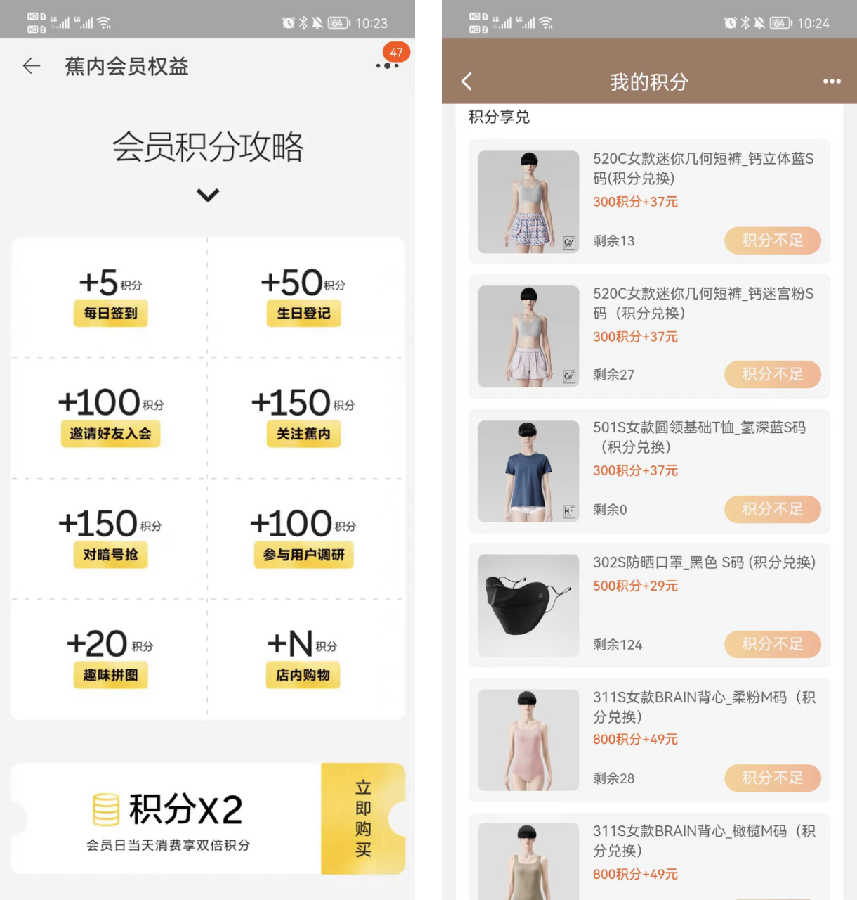The image size is (857, 900).
Task: Select the 邀请好友入会 invite friends reward
Action: pos(110,434)
